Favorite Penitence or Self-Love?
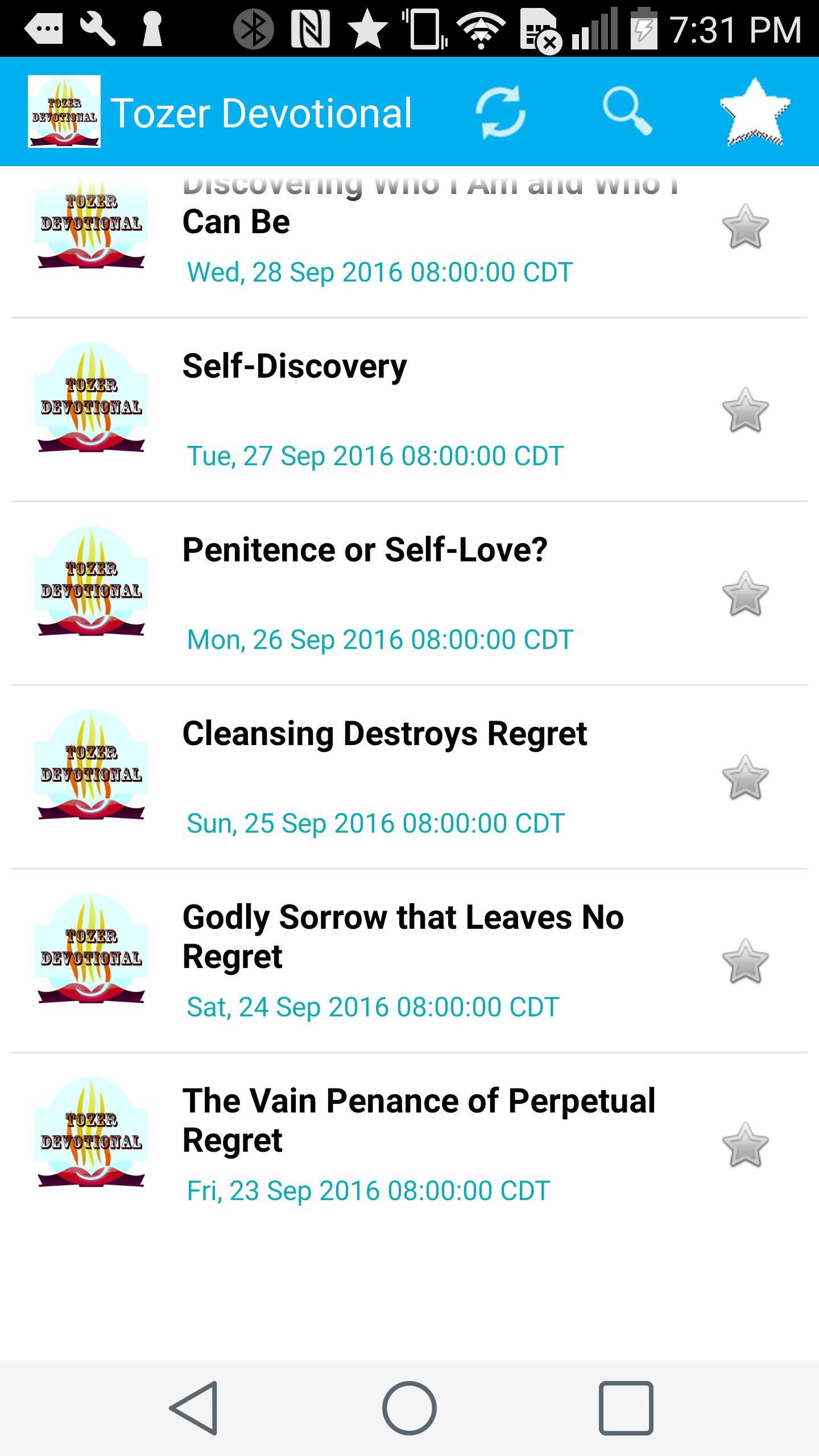 (x=745, y=594)
